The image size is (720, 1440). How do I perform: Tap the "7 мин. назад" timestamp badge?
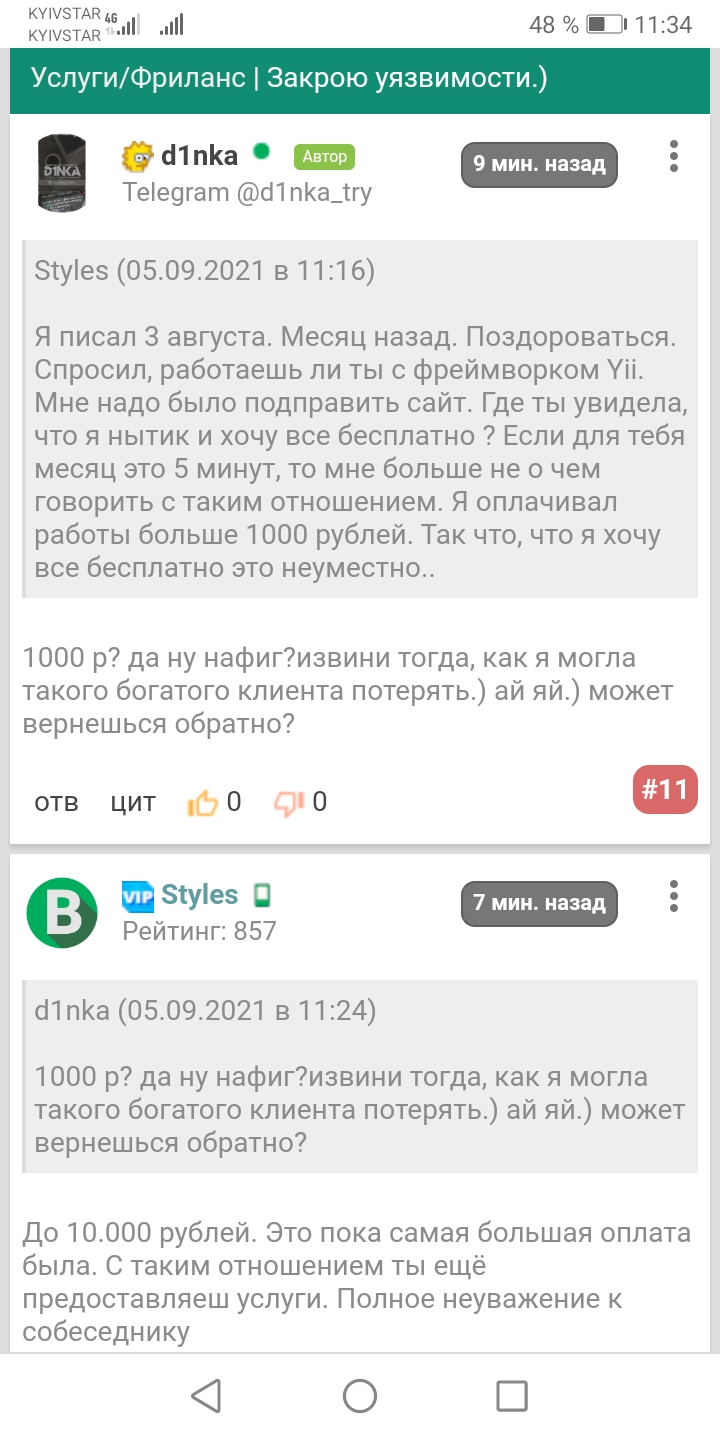tap(539, 903)
